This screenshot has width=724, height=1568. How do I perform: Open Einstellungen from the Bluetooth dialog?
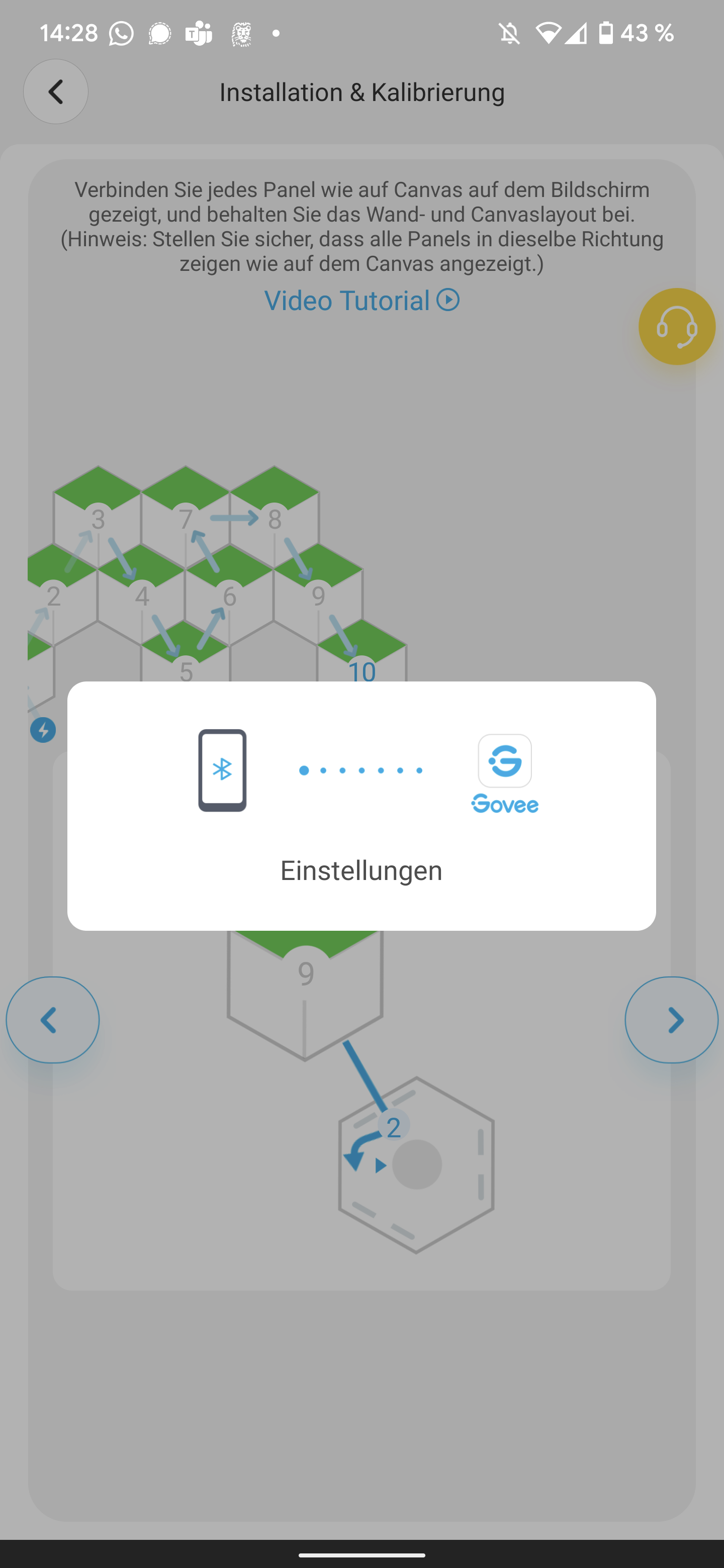361,870
